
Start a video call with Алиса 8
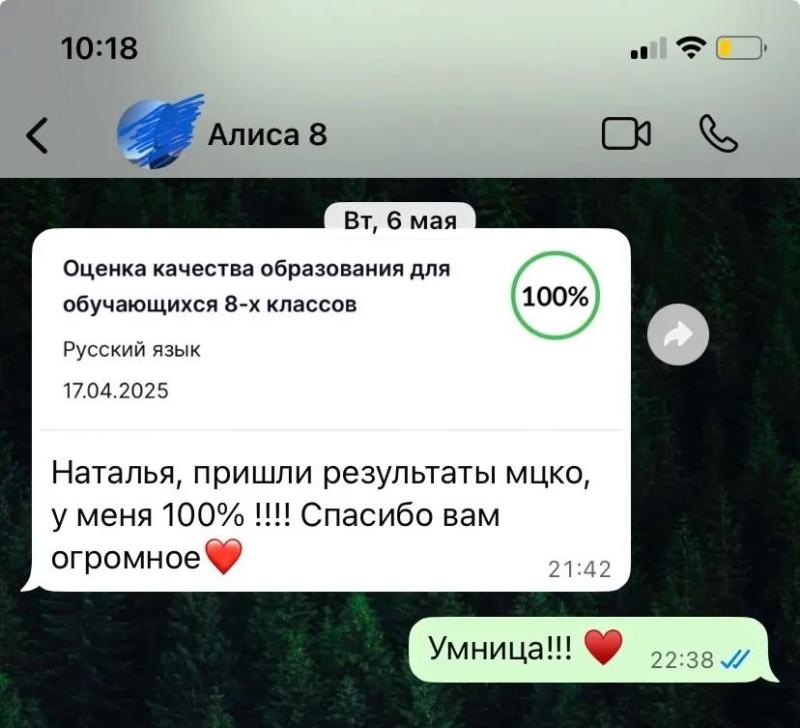tap(626, 134)
